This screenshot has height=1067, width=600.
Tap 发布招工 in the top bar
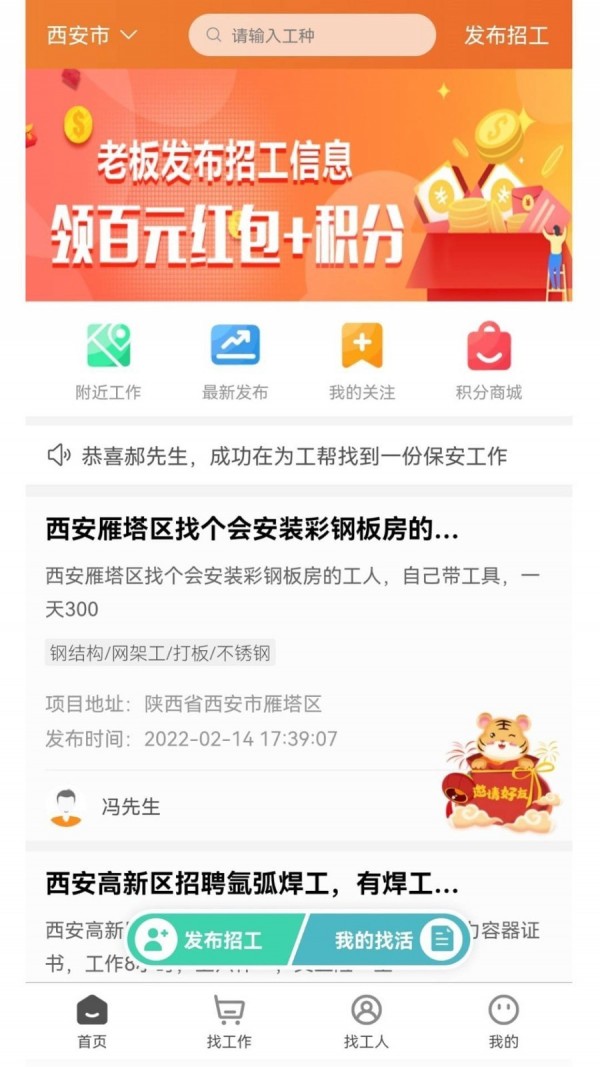506,35
